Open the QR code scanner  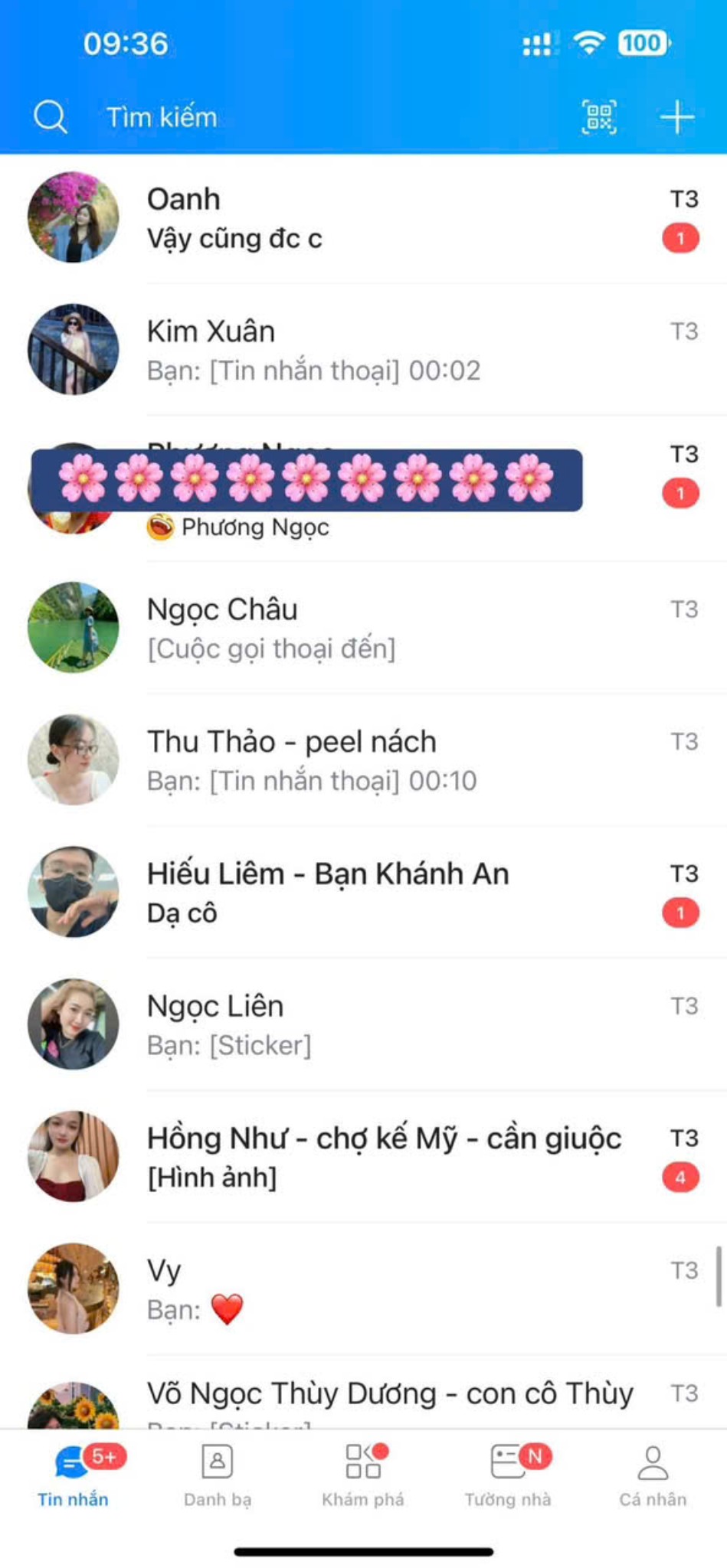[599, 117]
